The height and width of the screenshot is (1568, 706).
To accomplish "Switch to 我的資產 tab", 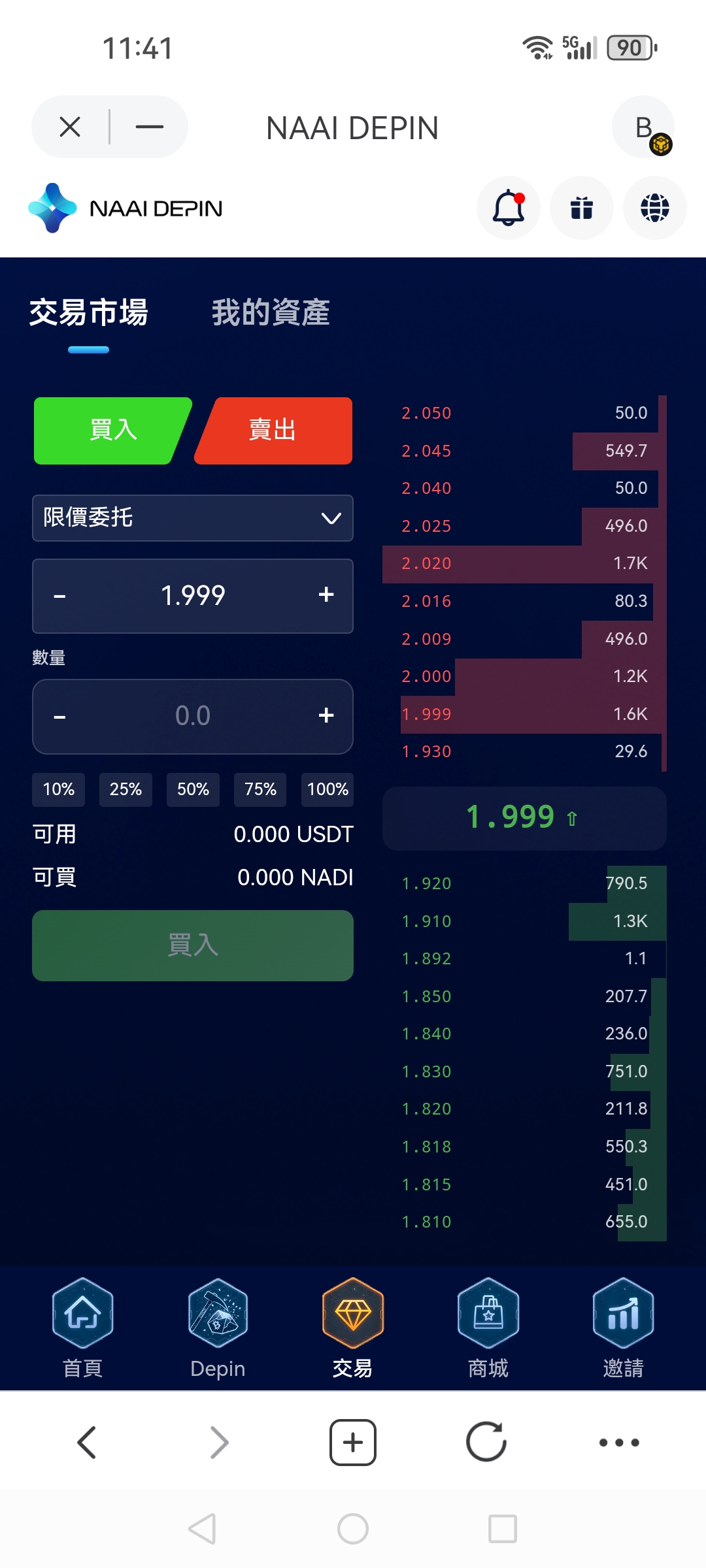I will click(271, 312).
